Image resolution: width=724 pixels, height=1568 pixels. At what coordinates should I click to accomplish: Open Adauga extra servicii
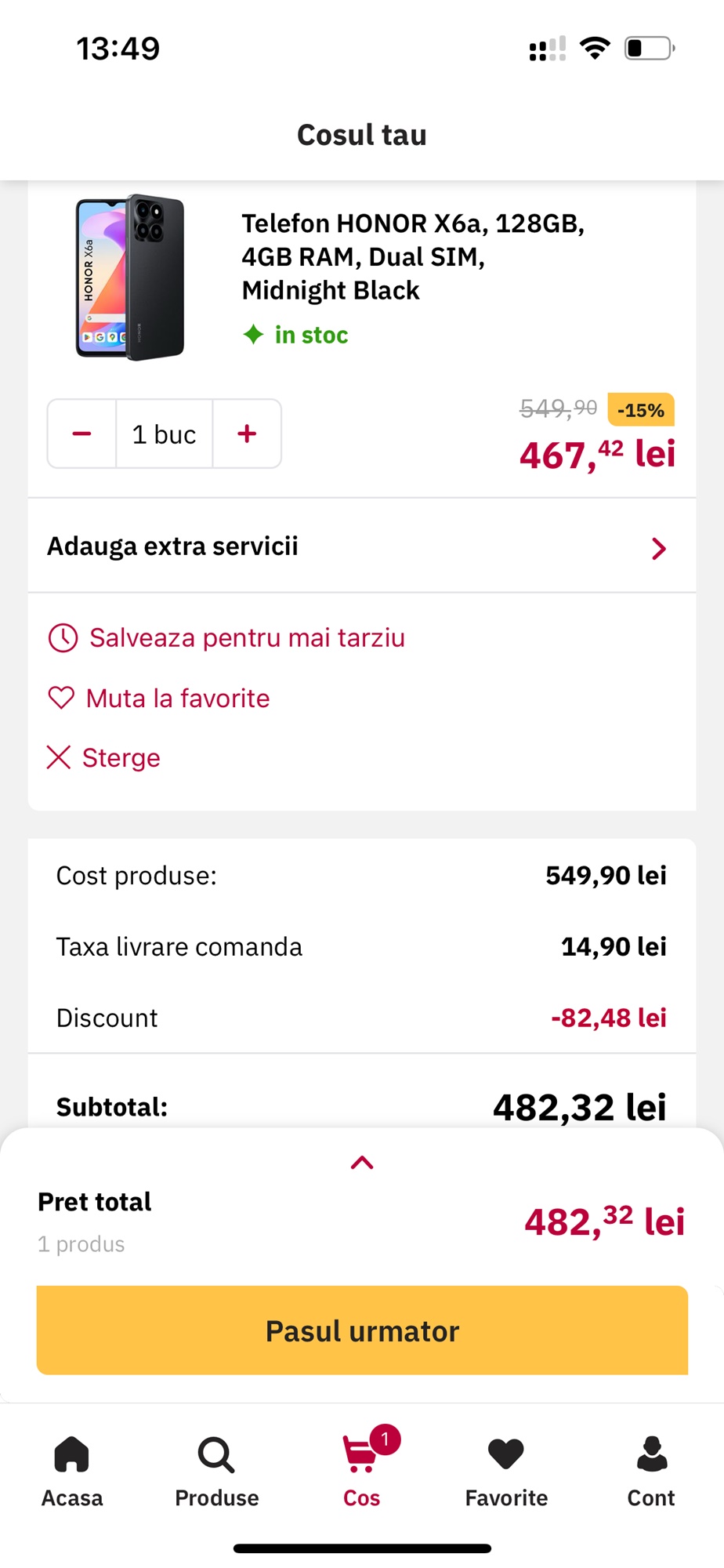point(362,546)
